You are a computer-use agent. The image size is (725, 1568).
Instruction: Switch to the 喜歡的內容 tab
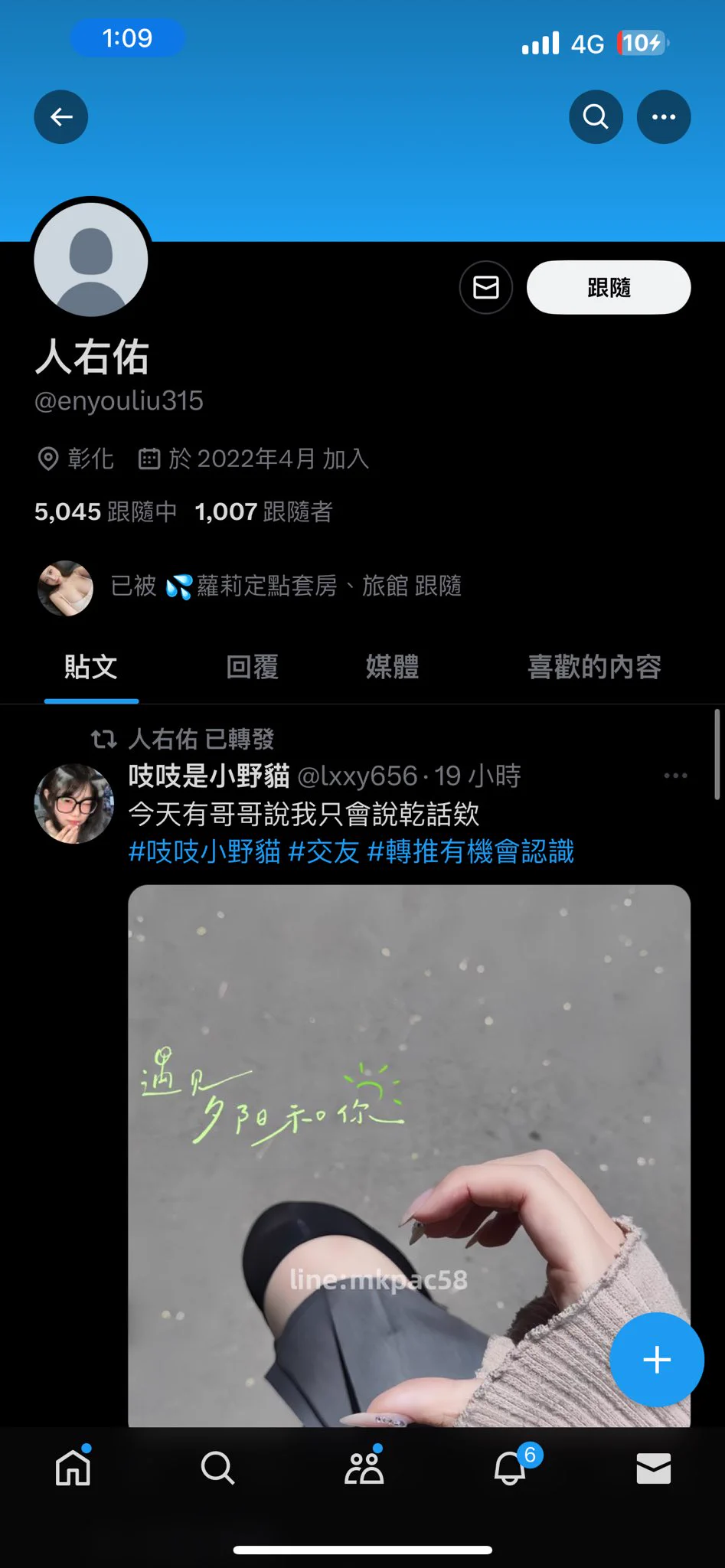pos(594,667)
